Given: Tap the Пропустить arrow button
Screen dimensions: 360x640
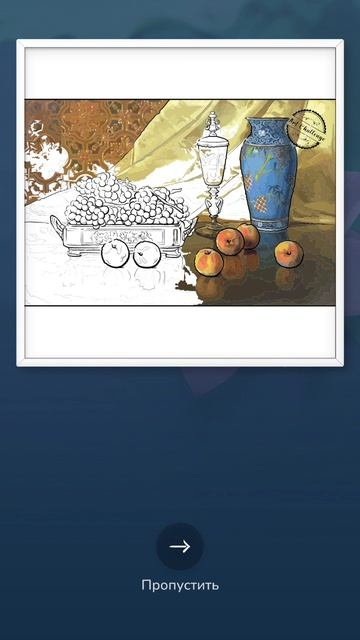Looking at the screenshot, I should point(180,547).
